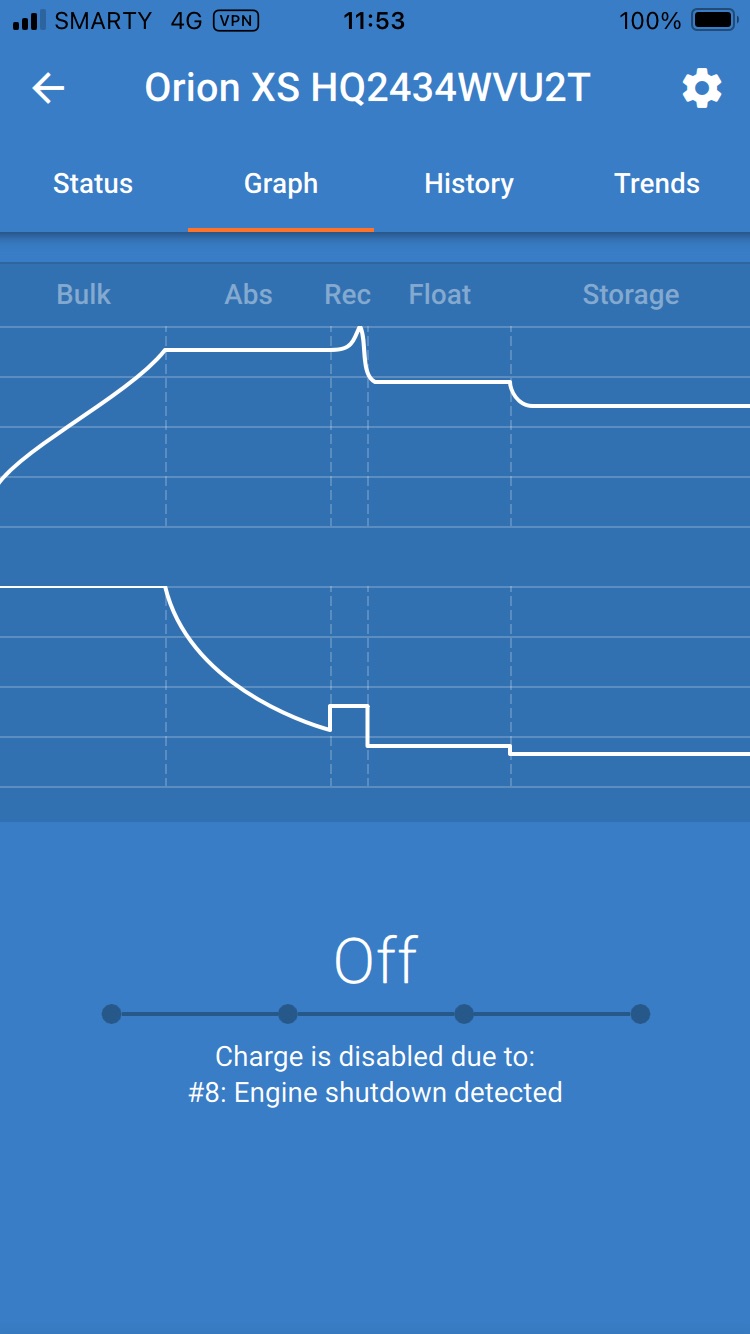Go back using the arrow icon
Screen dimensions: 750x1334
click(48, 89)
